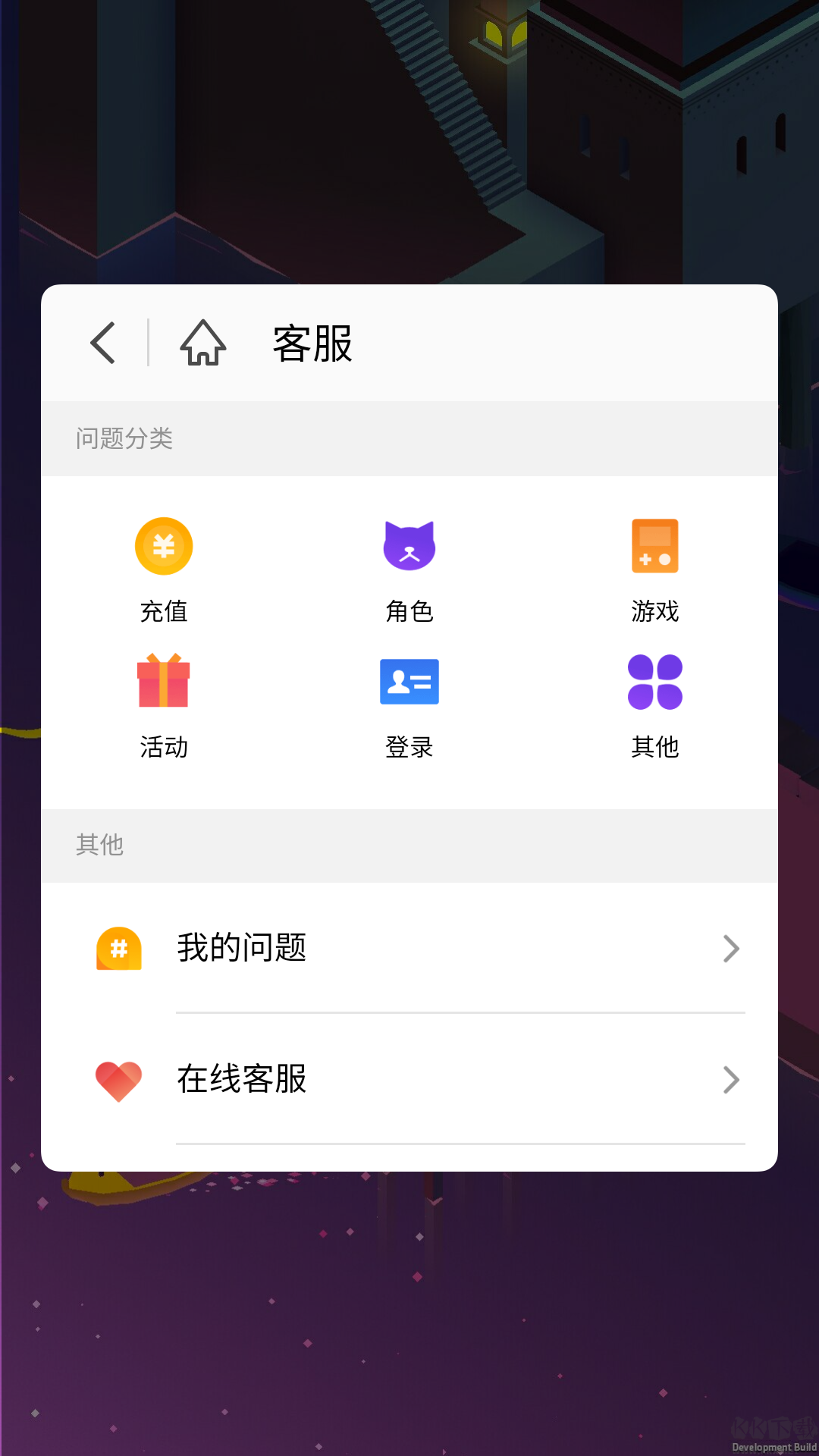The image size is (819, 1456).
Task: Click the 其他 section header
Action: [99, 846]
